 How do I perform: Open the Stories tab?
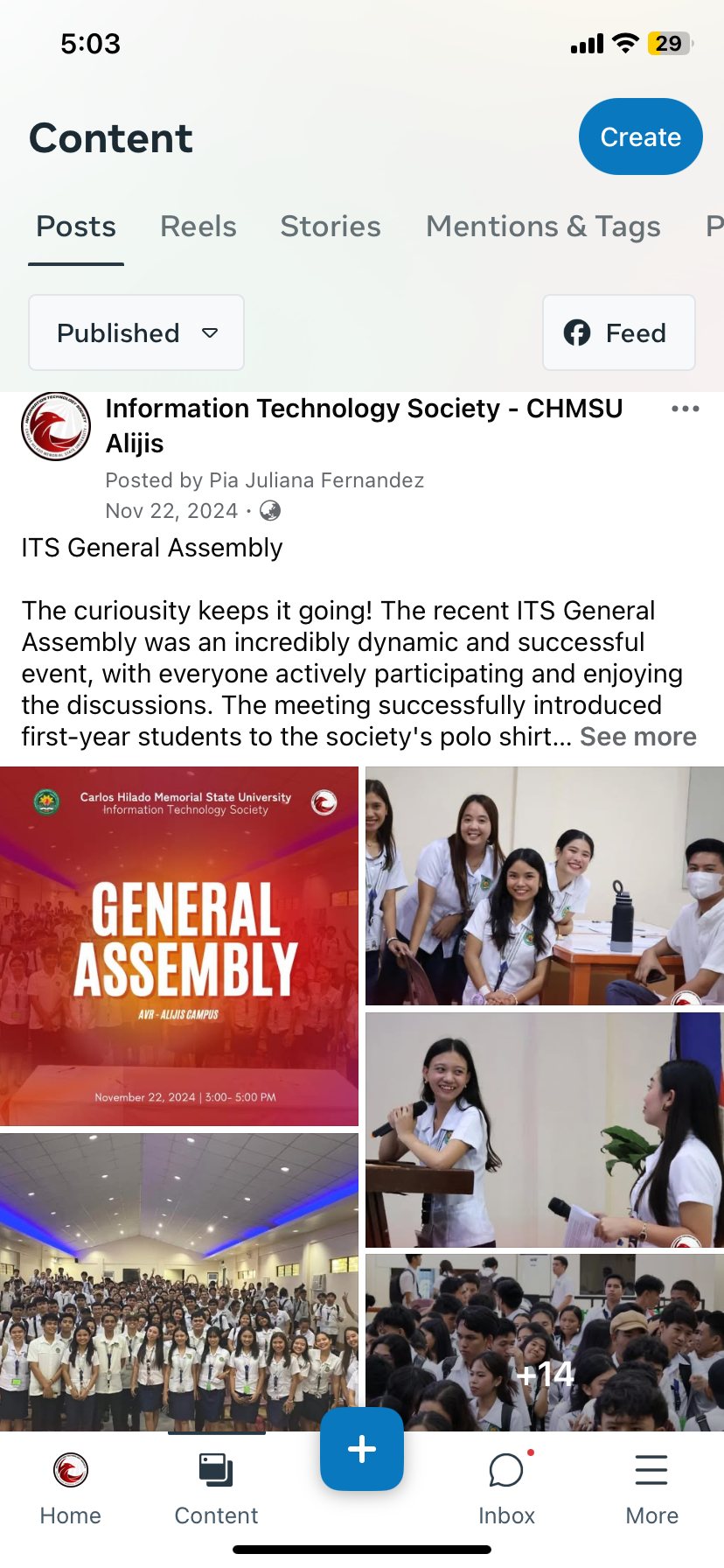pyautogui.click(x=331, y=227)
